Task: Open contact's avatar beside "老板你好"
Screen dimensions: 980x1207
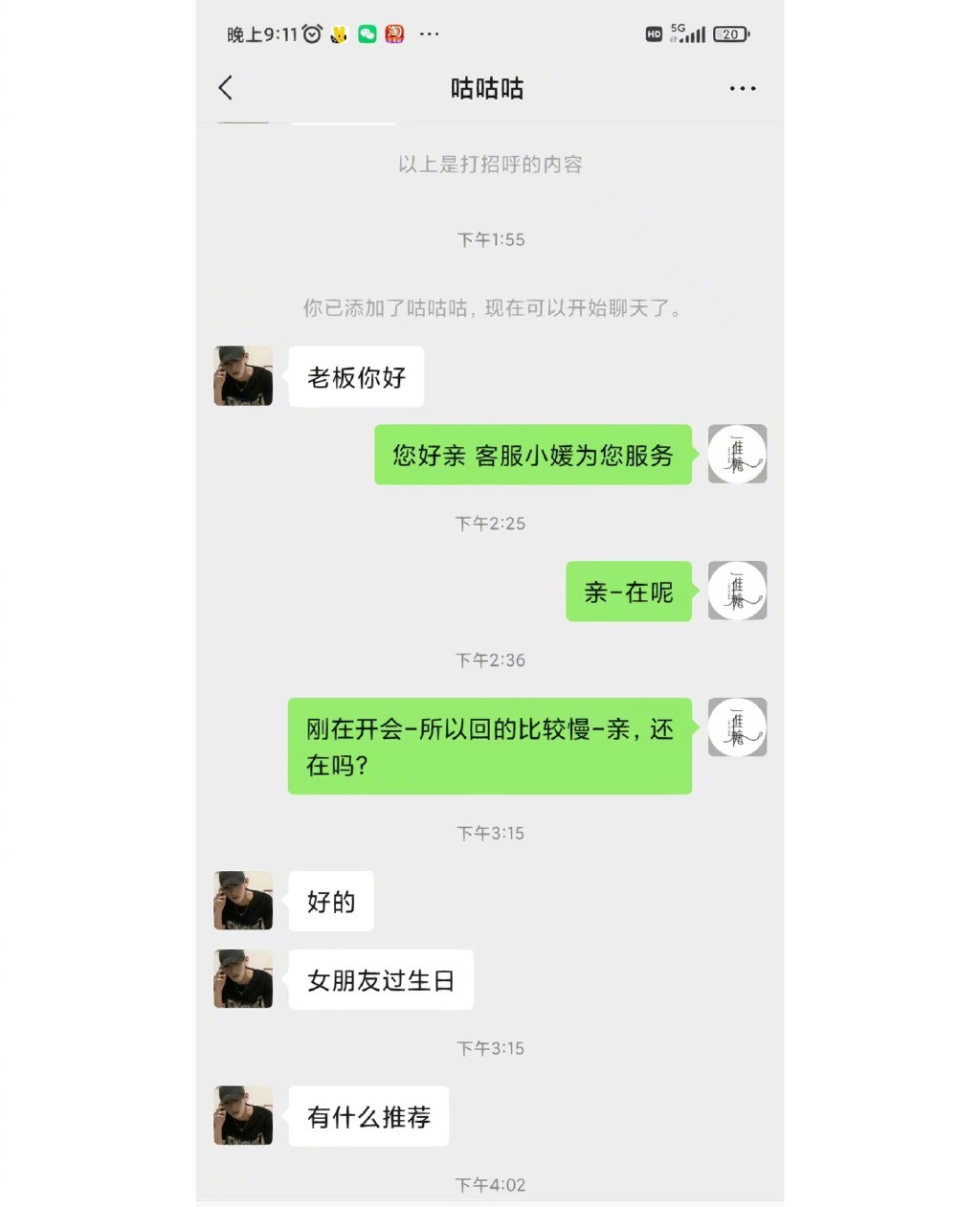Action: point(243,376)
